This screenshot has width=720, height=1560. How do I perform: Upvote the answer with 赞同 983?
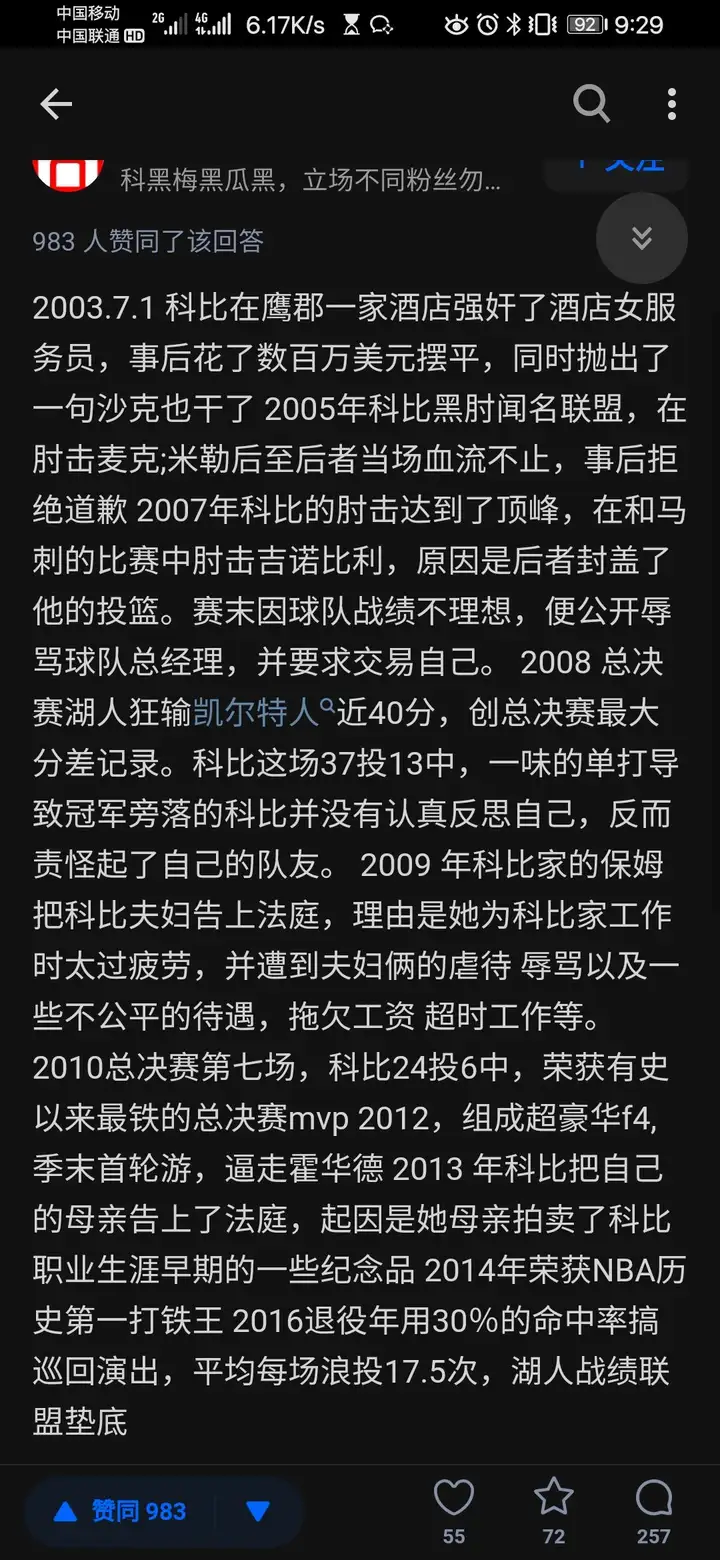click(122, 1511)
